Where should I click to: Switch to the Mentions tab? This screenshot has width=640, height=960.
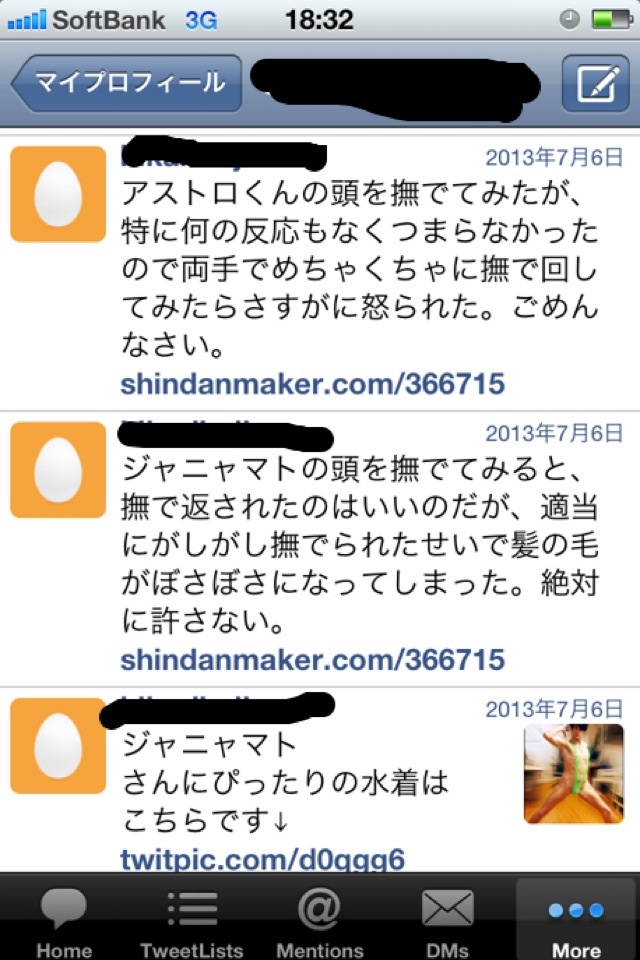(320, 920)
